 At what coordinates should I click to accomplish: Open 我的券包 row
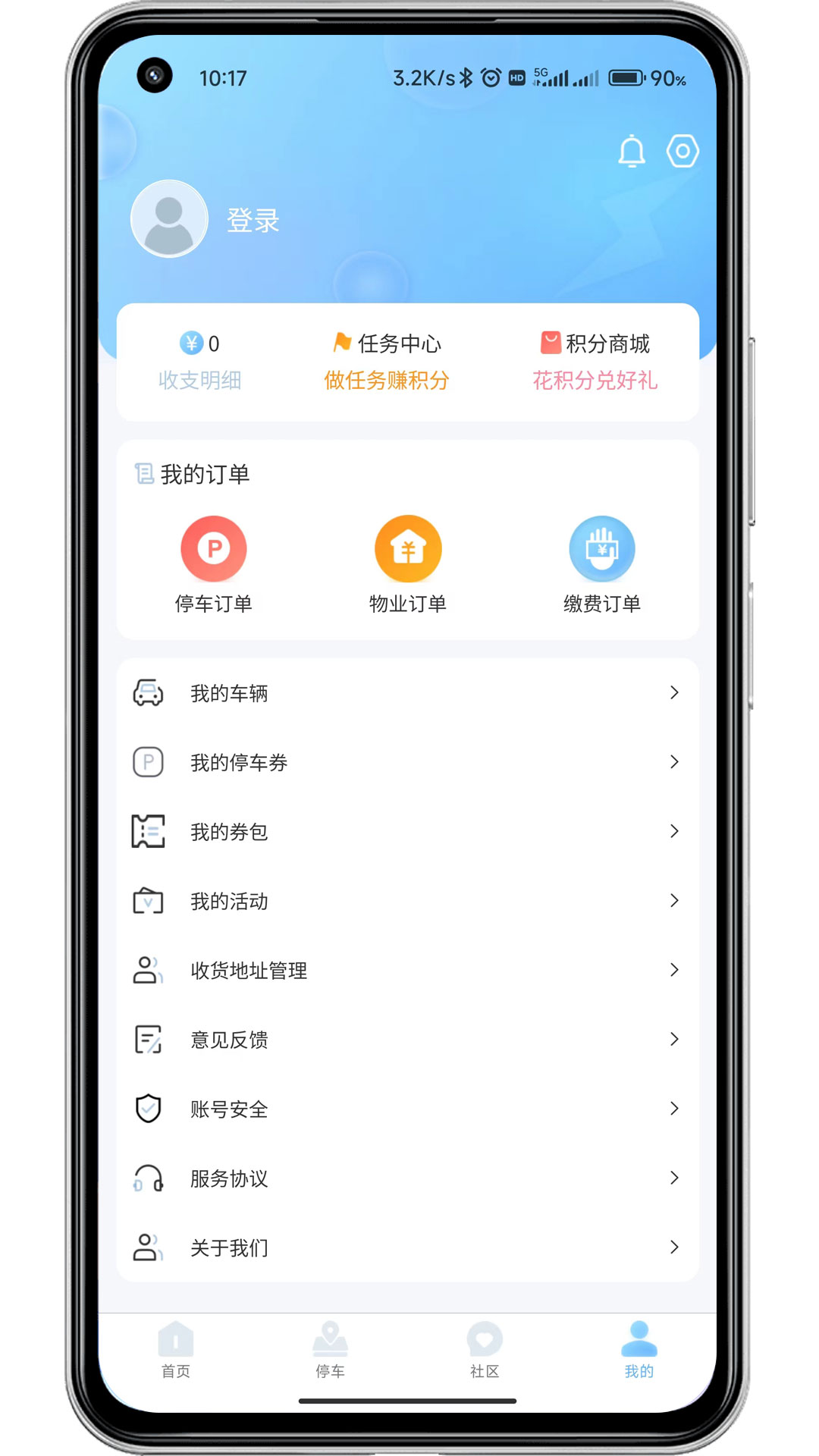click(x=407, y=832)
